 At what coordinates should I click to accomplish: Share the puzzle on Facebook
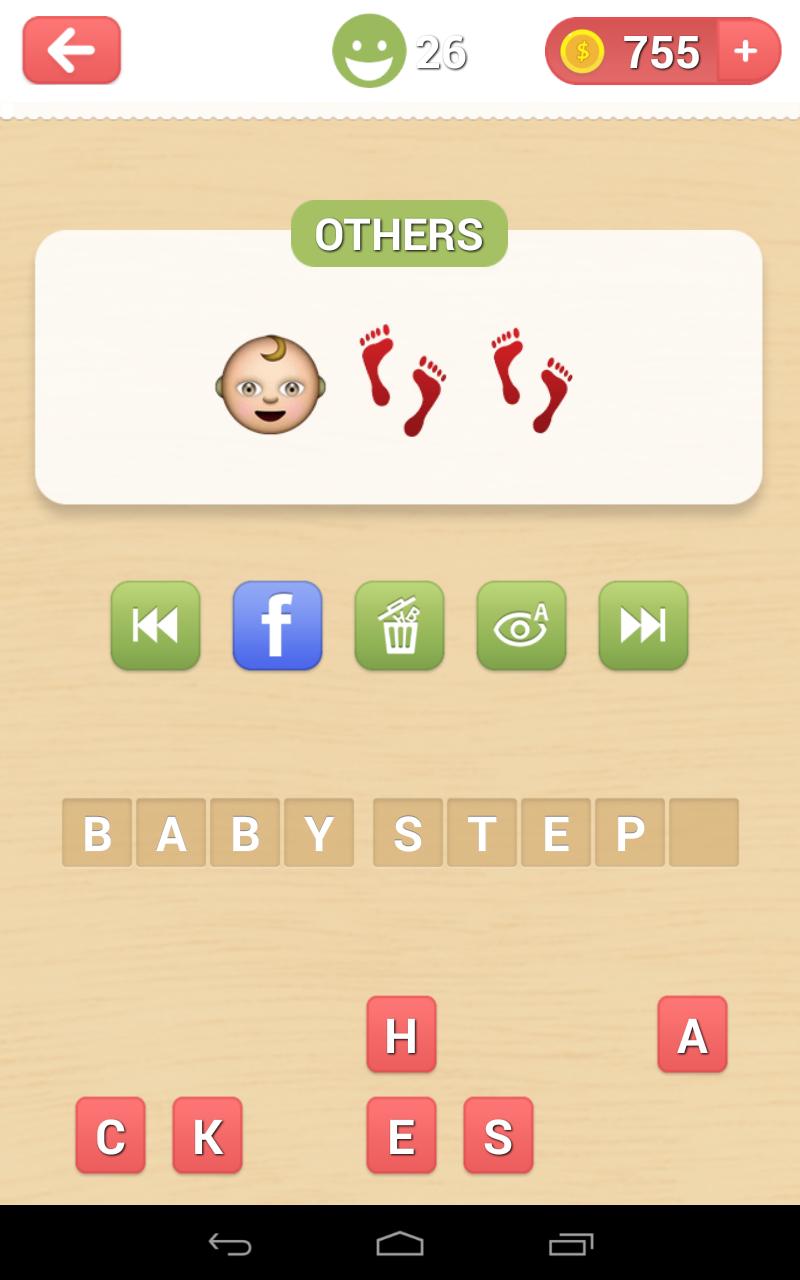point(277,625)
